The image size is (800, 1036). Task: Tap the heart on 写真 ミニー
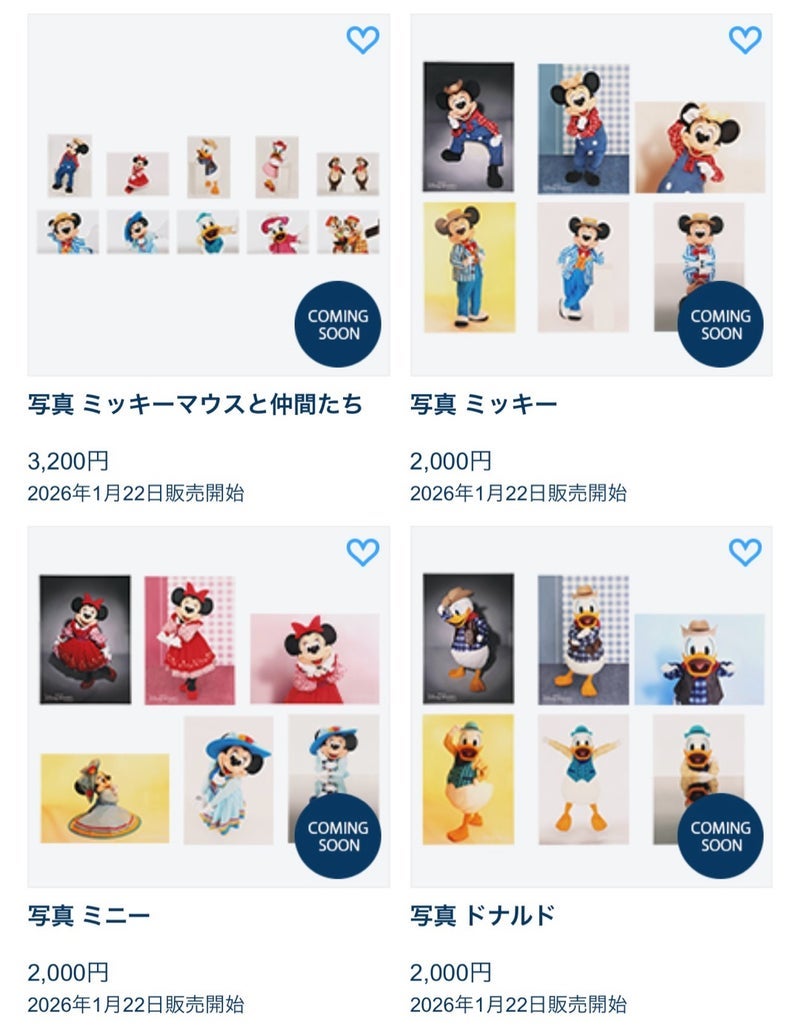click(x=362, y=552)
